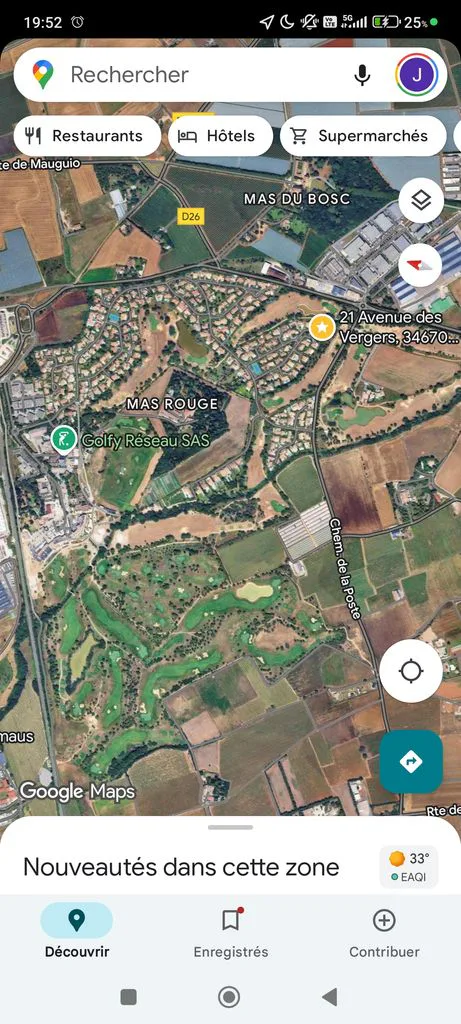Screen dimensions: 461x1024
Task: Open the map layers selector
Action: pyautogui.click(x=421, y=200)
